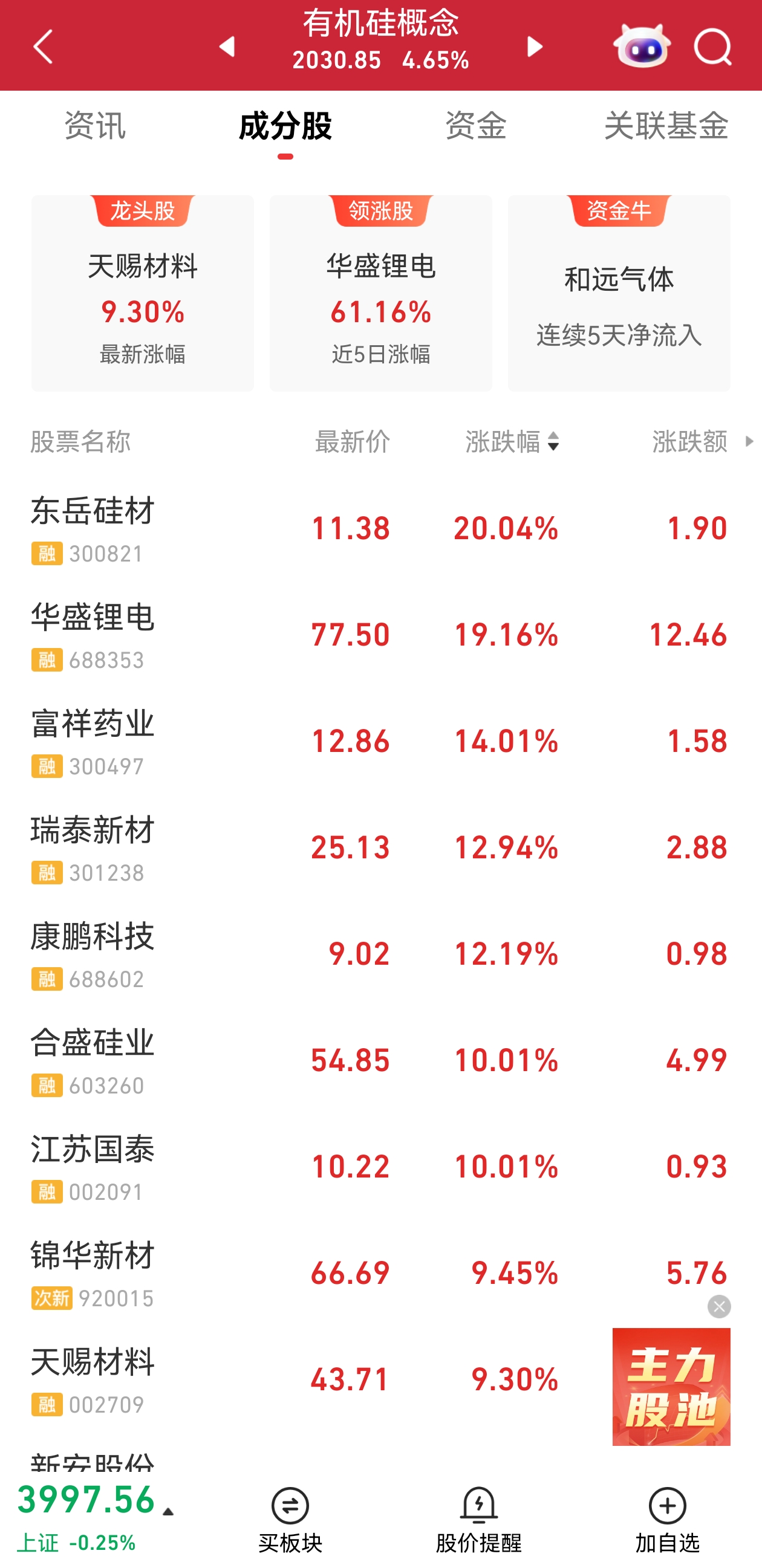Switch to the 资讯 tab
This screenshot has width=762, height=1568.
tap(95, 126)
